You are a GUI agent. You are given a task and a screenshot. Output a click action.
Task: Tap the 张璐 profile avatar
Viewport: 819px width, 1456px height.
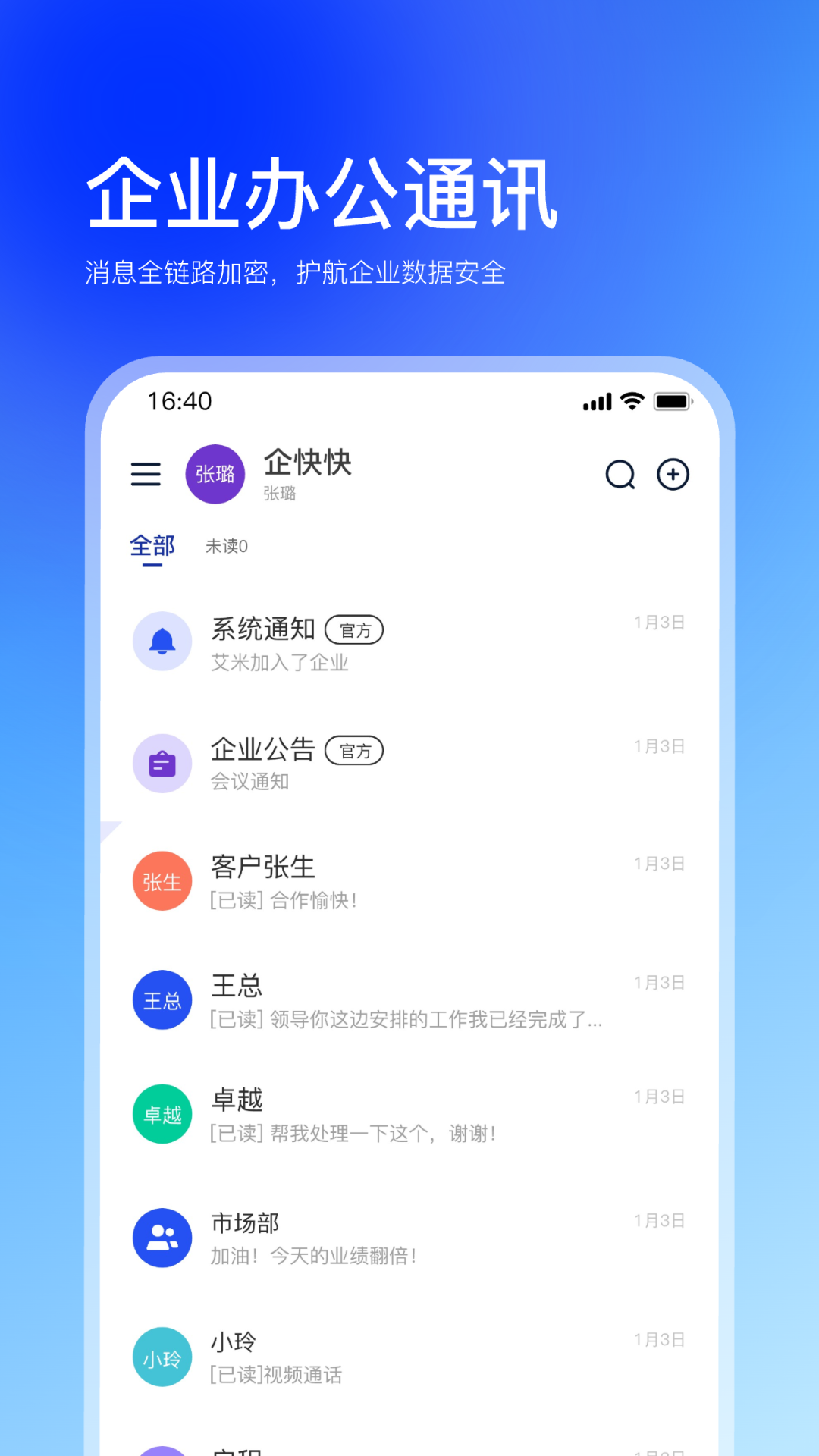pyautogui.click(x=215, y=473)
